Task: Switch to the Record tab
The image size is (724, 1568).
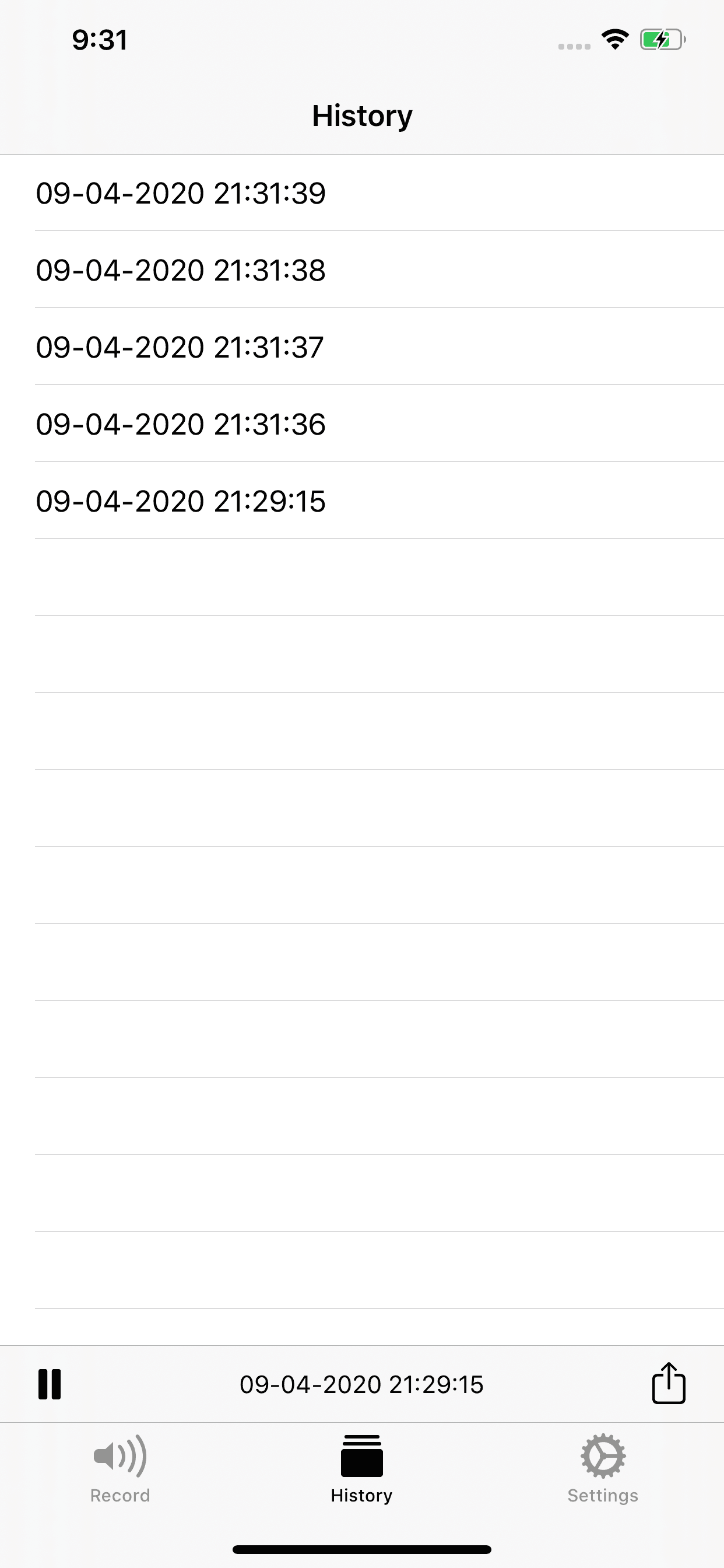Action: click(120, 1468)
